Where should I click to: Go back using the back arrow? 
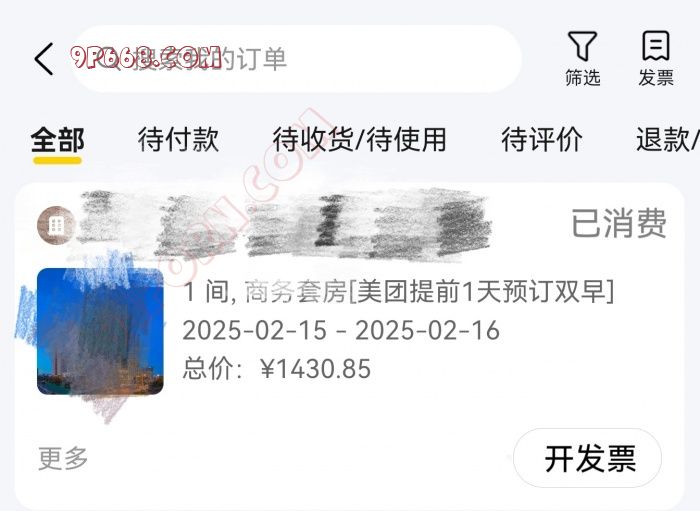pyautogui.click(x=44, y=60)
